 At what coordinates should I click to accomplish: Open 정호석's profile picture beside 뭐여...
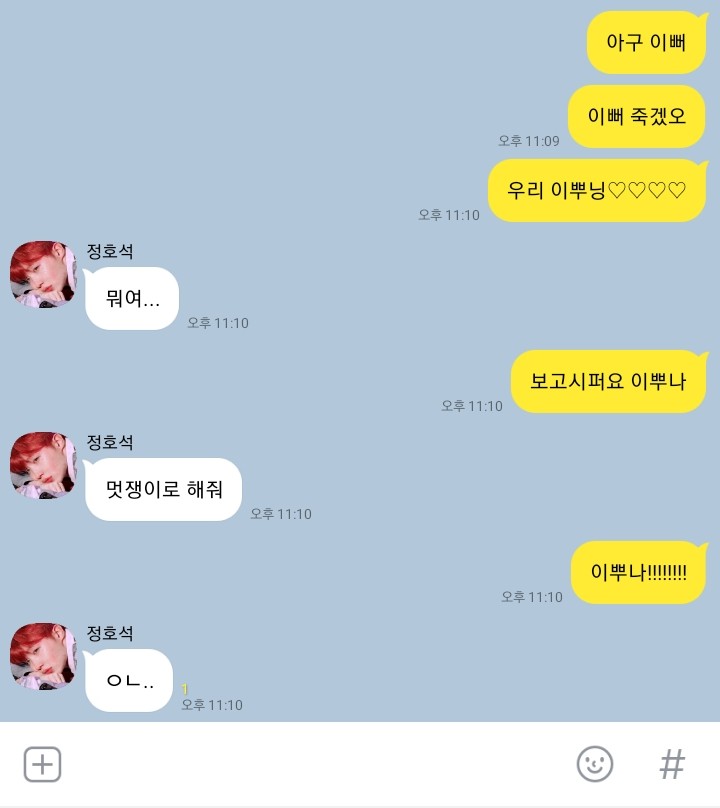[43, 274]
